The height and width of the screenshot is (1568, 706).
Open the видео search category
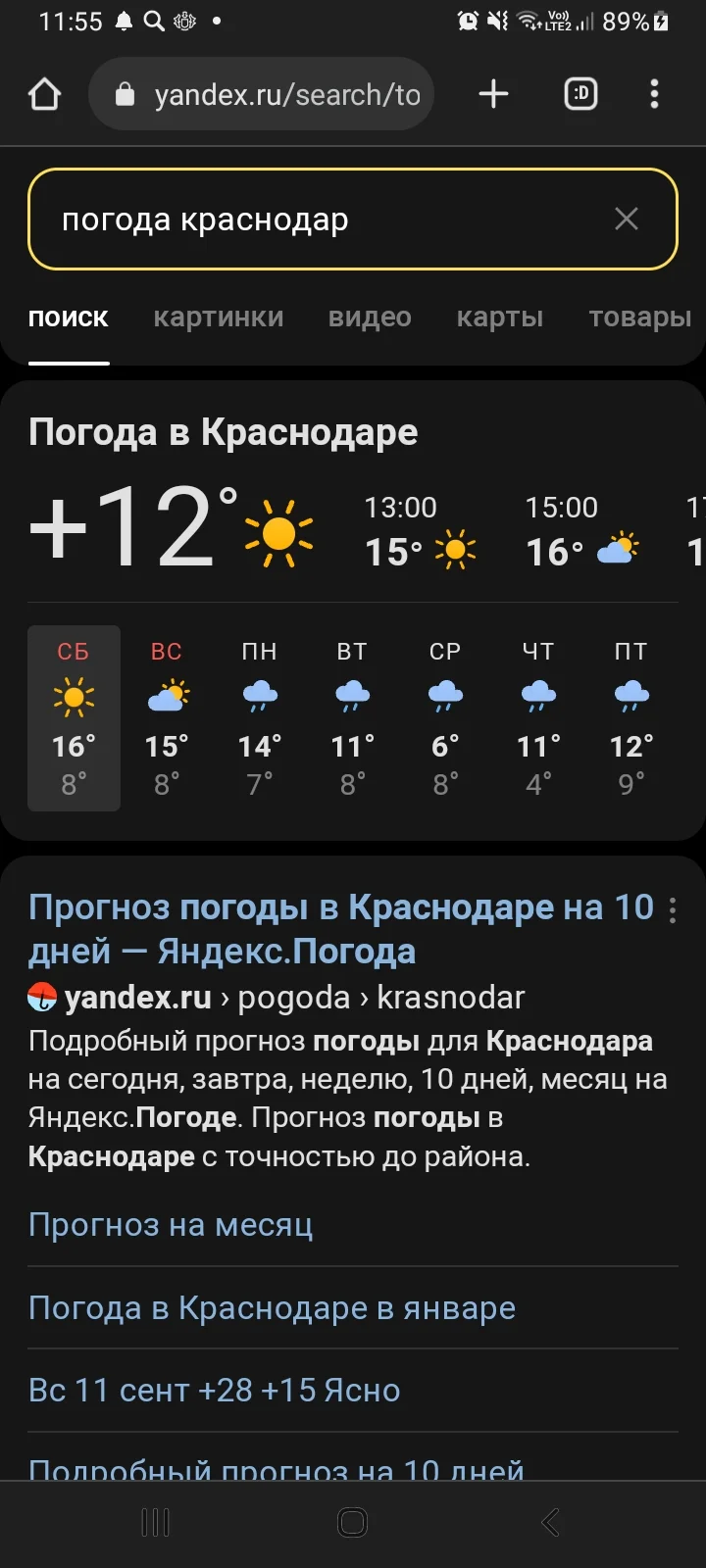tap(369, 317)
